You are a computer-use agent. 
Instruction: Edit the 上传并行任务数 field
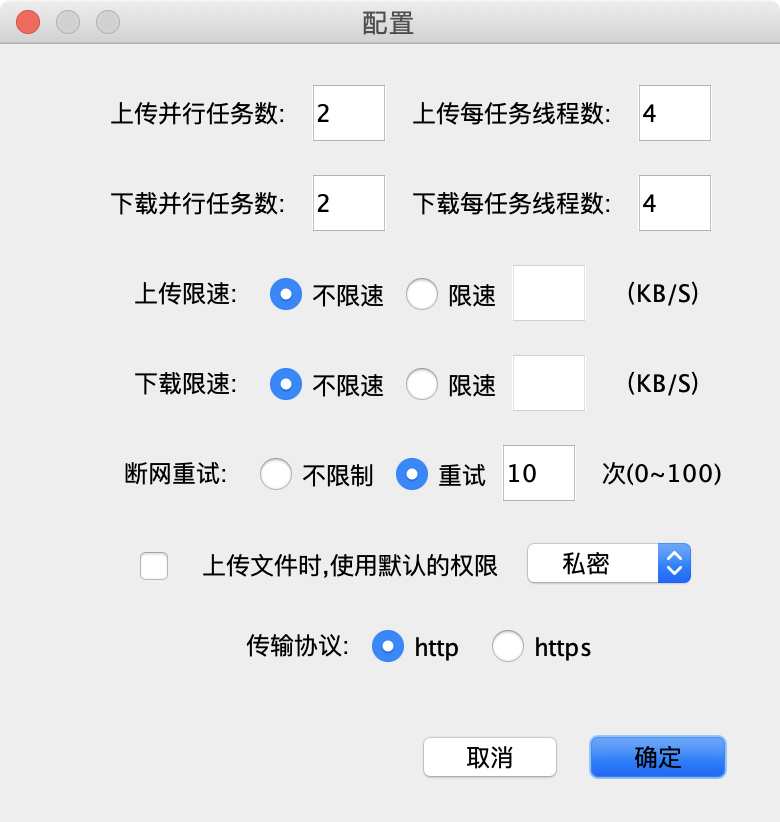(348, 113)
